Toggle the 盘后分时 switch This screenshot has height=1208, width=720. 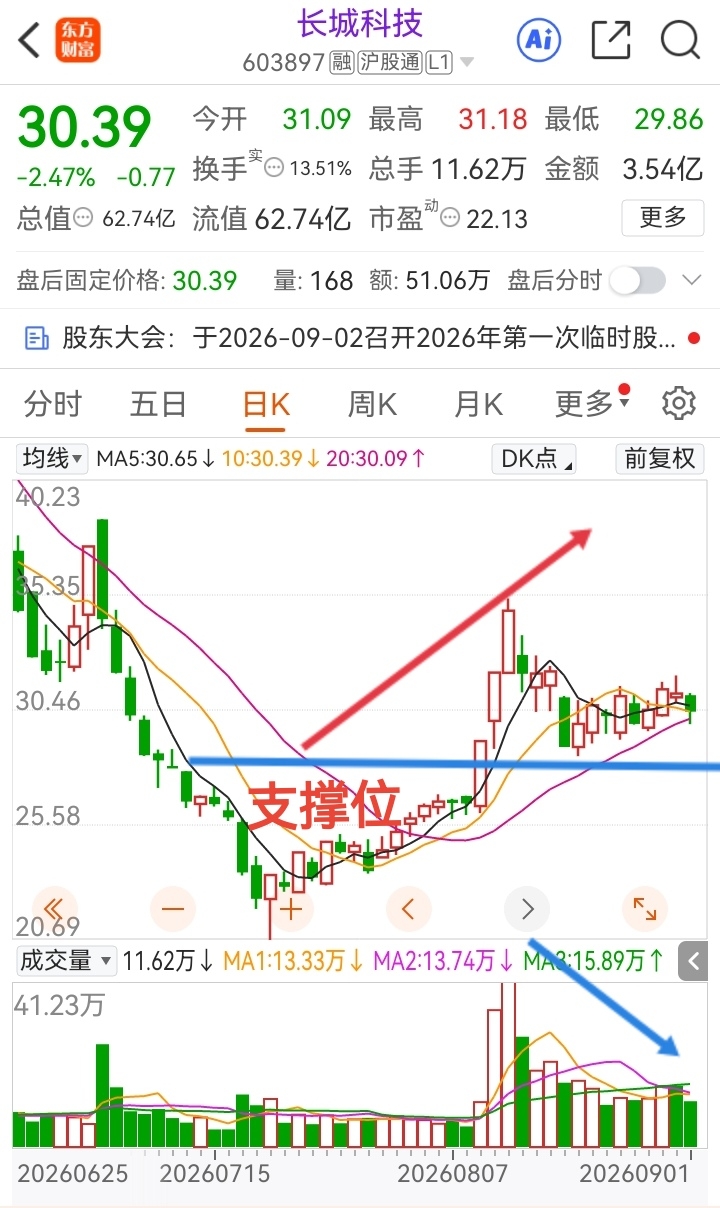[638, 281]
